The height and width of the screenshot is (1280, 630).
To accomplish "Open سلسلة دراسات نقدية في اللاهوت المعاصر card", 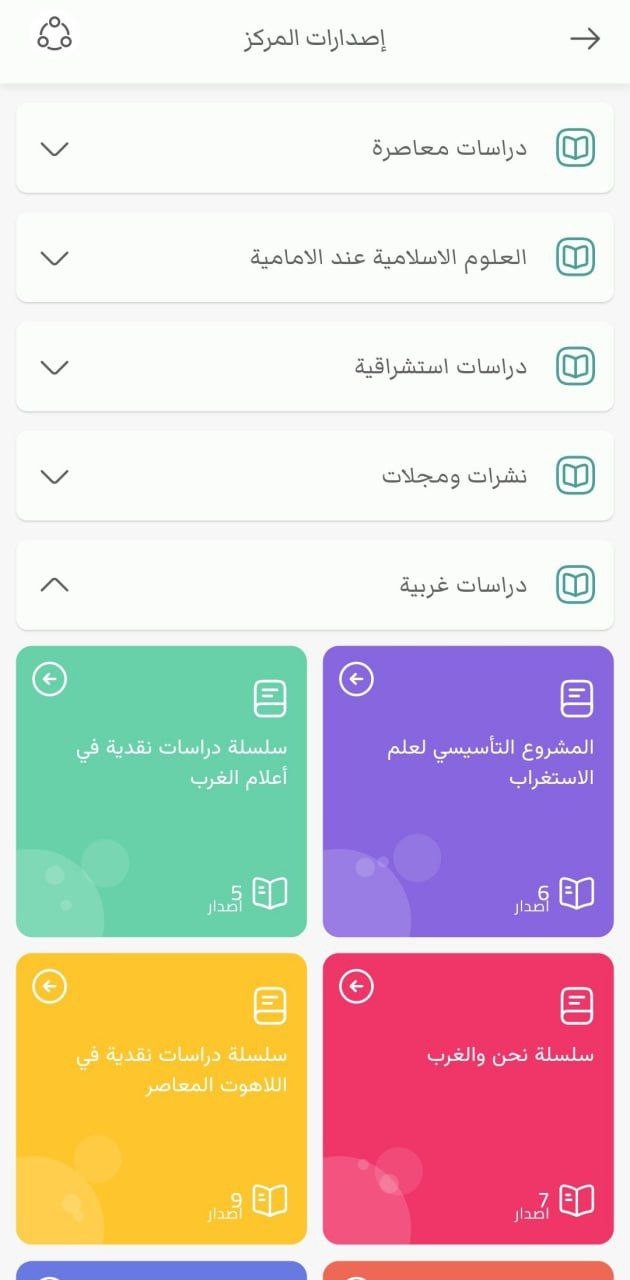I will click(161, 1098).
